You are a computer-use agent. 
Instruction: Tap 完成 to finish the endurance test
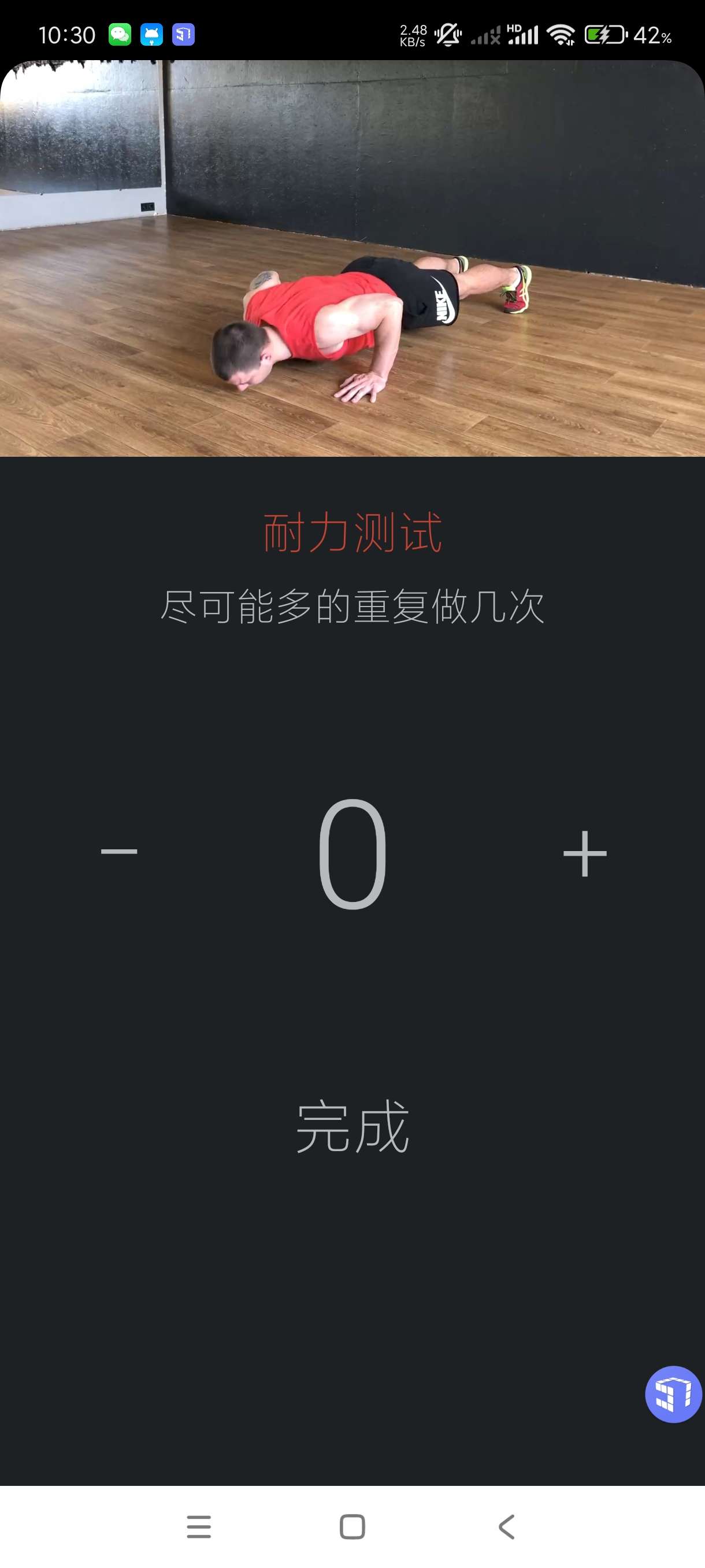tap(352, 1127)
